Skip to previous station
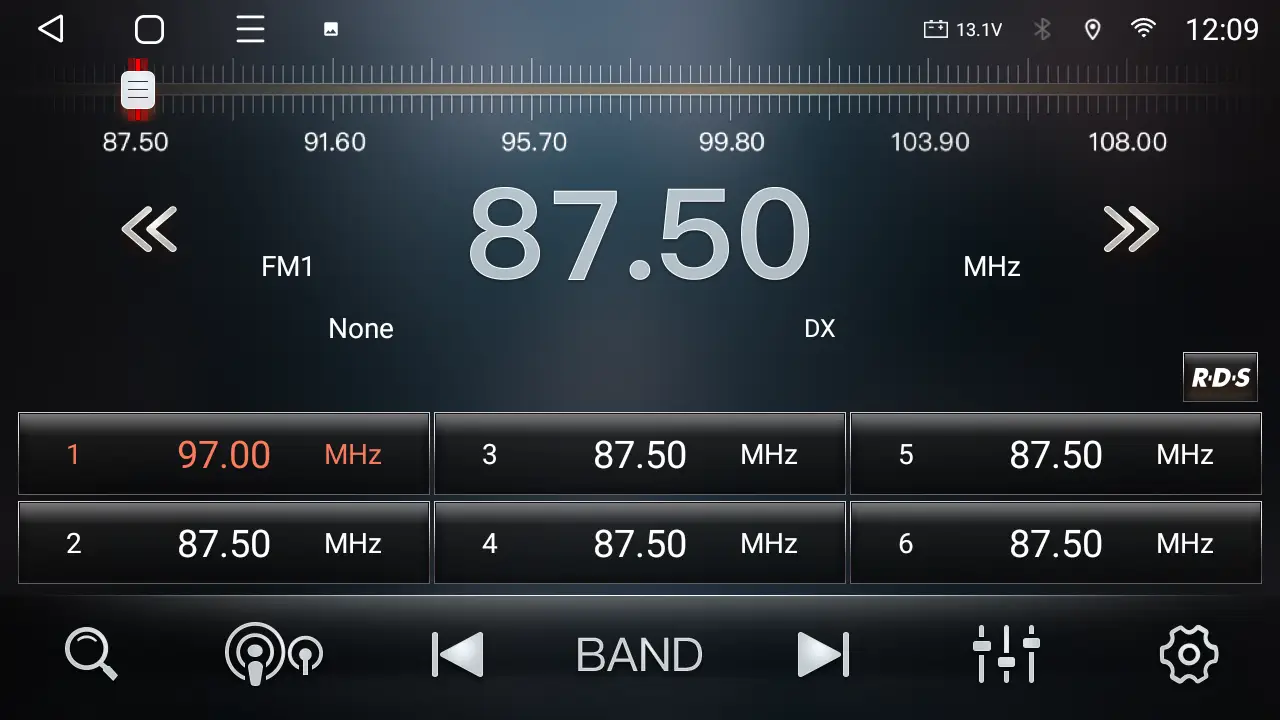Viewport: 1280px width, 720px height. pos(457,655)
